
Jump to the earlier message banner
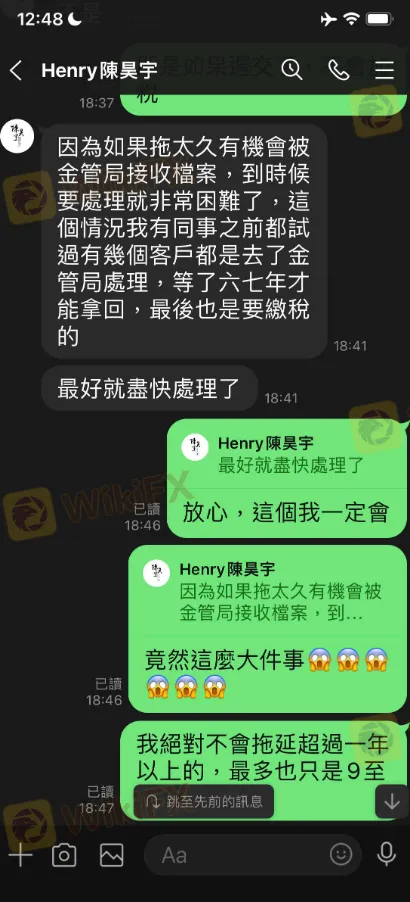click(204, 801)
